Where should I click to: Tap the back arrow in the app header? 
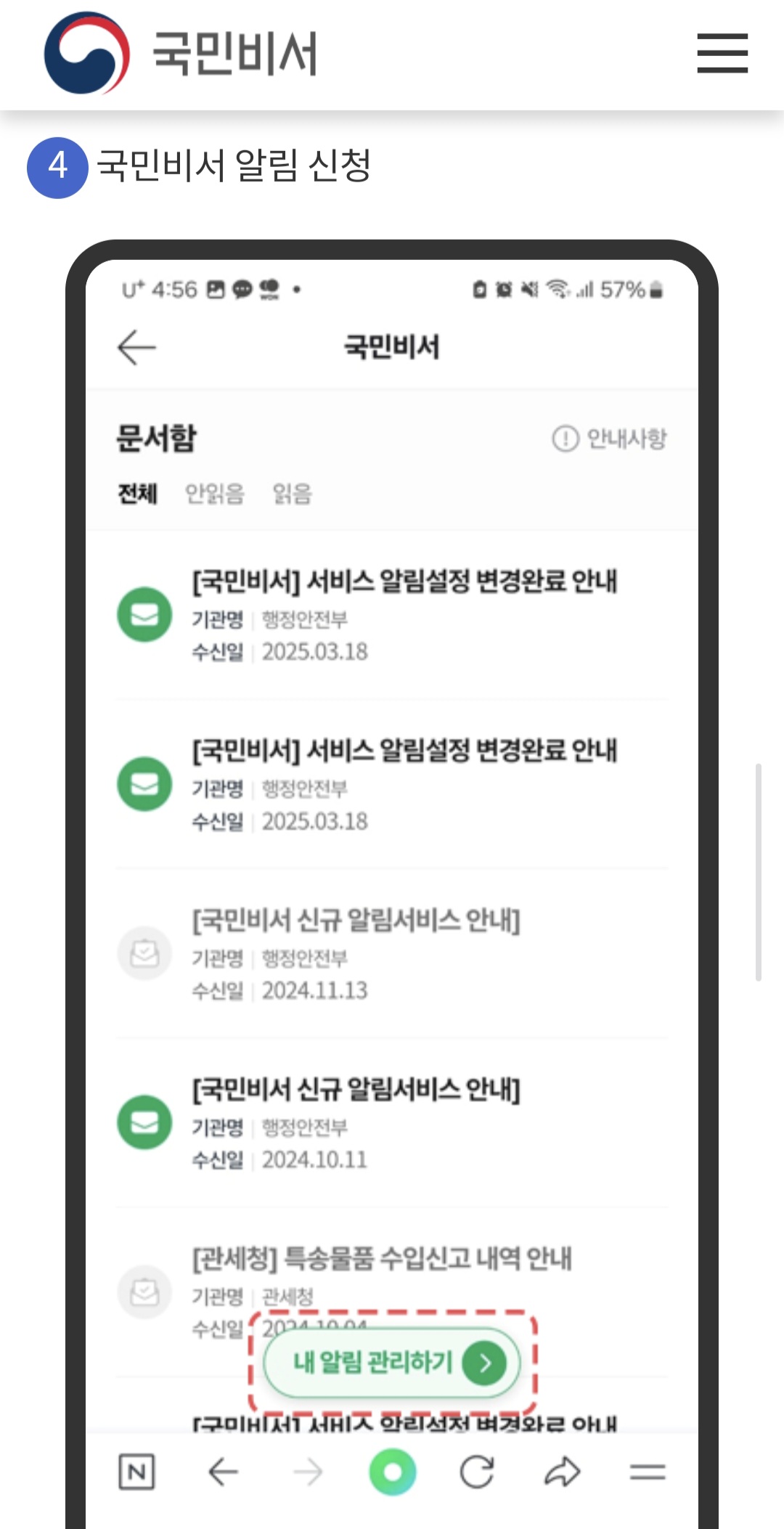coord(137,346)
